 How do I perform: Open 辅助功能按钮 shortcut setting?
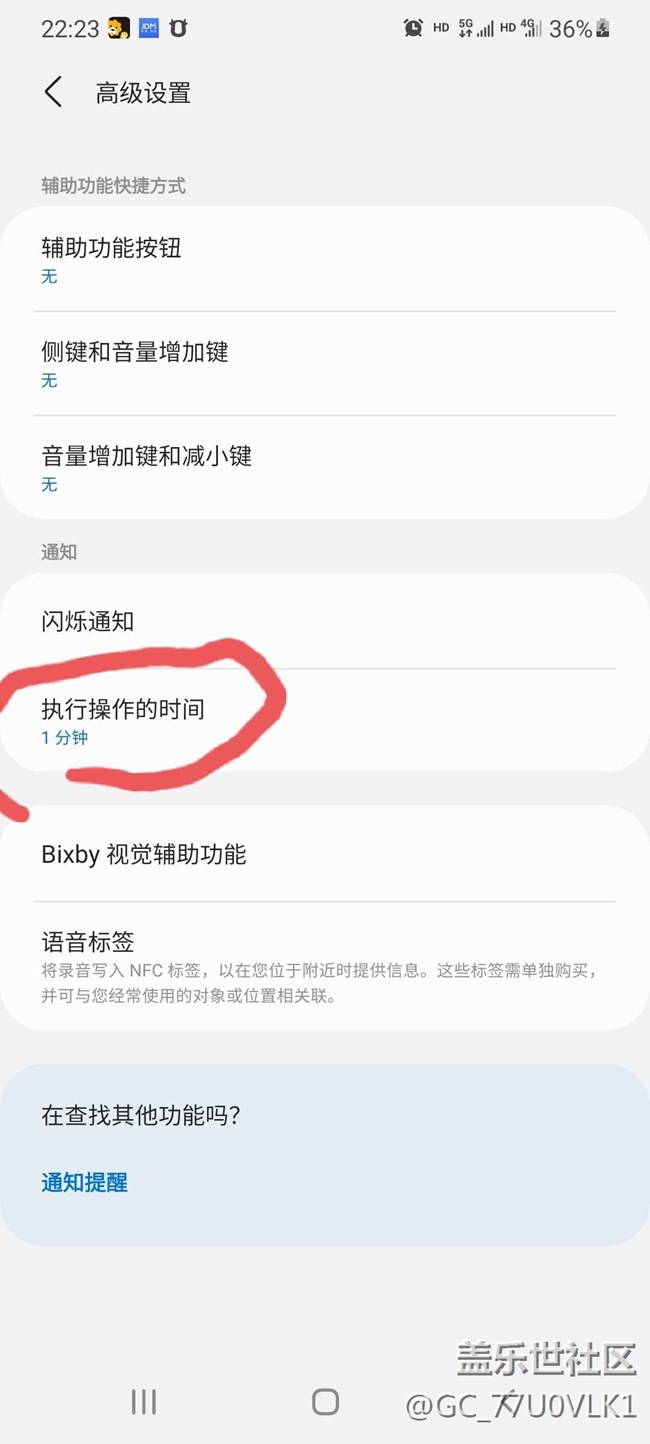pyautogui.click(x=325, y=259)
